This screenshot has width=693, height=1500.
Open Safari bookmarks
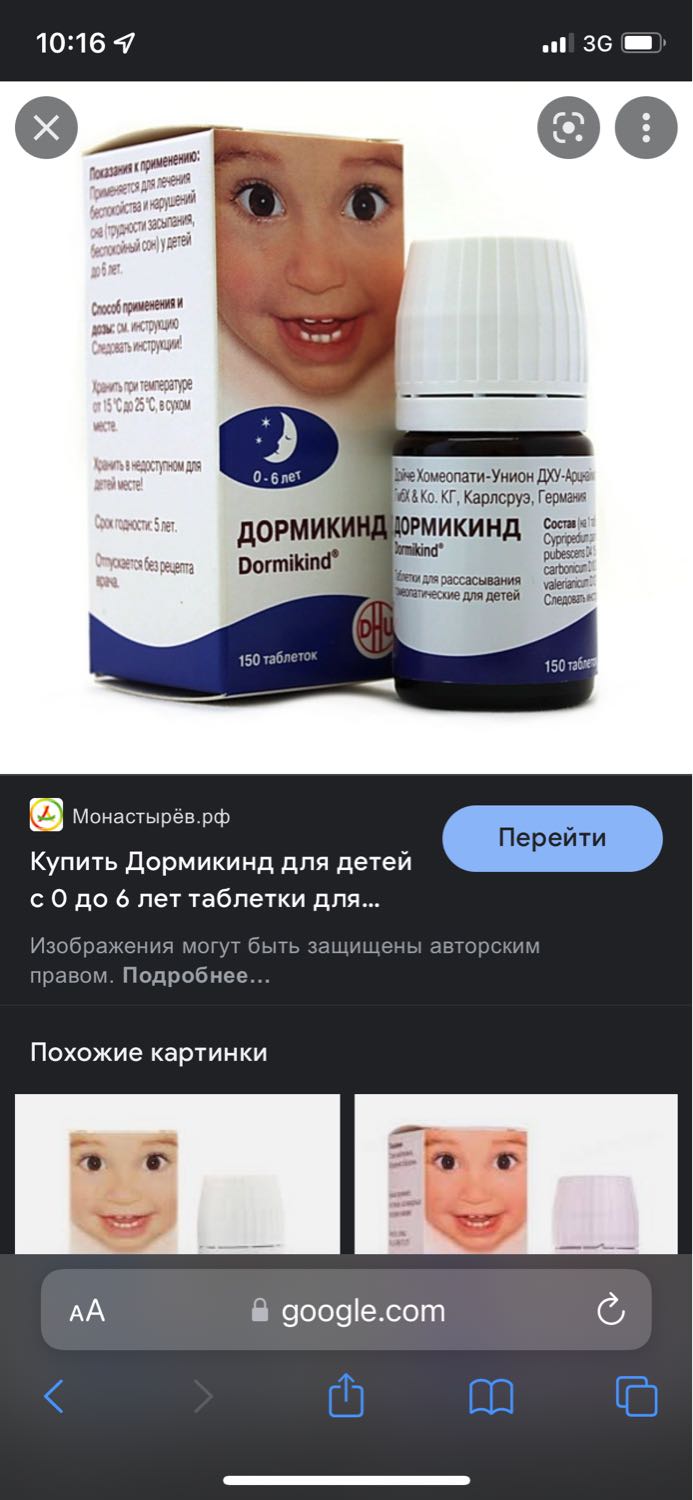click(x=491, y=1397)
